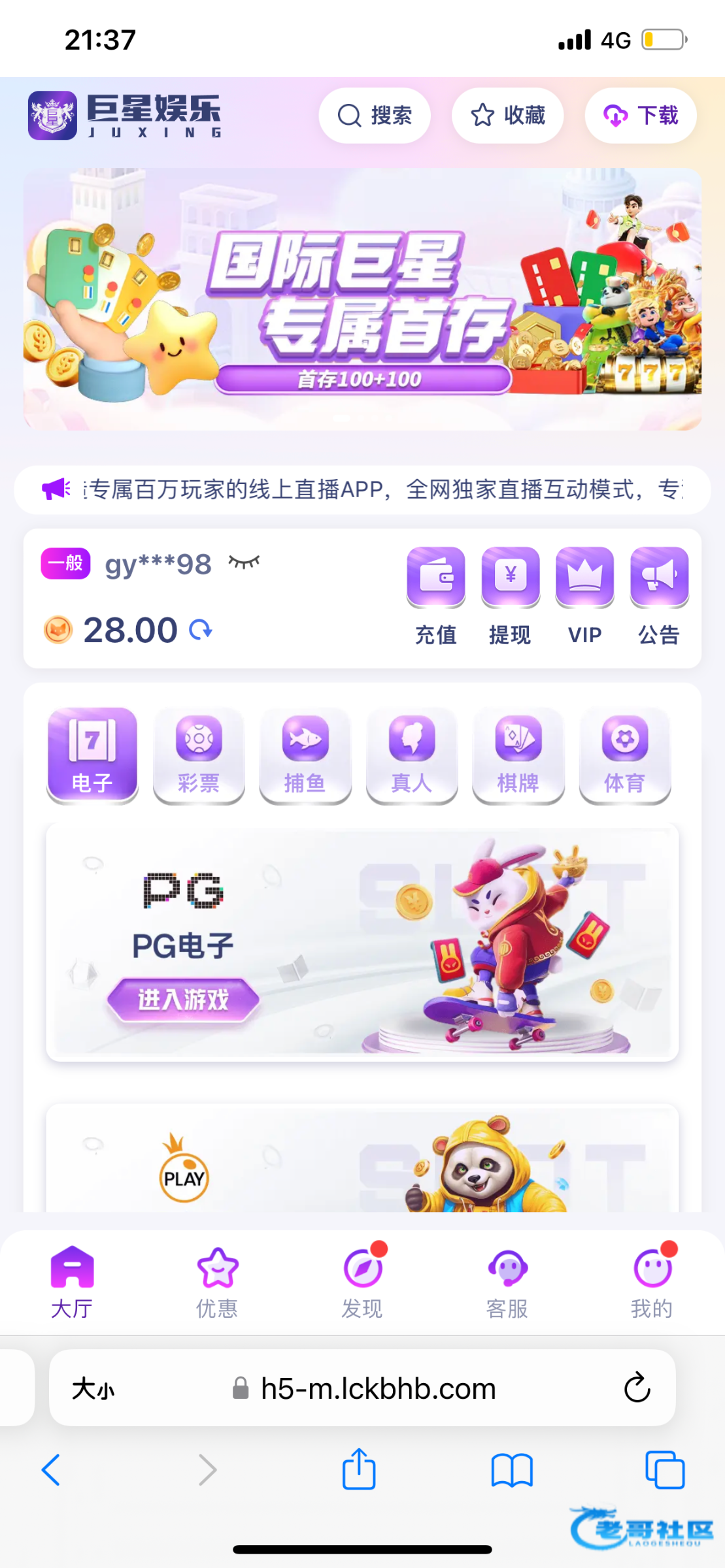Toggle balance visibility eye icon
Image resolution: width=725 pixels, height=1568 pixels.
click(244, 562)
